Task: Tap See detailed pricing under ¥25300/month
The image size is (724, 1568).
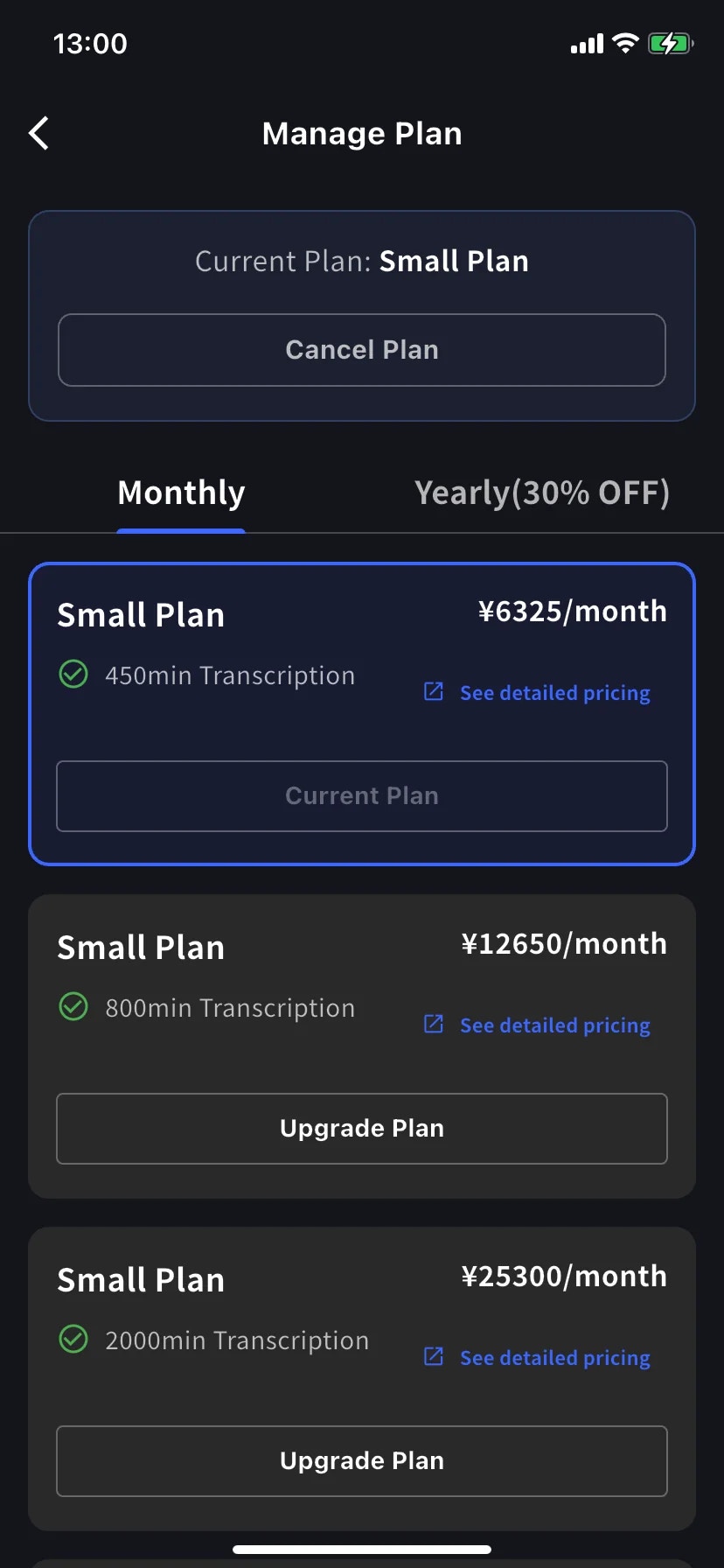Action: click(x=554, y=1357)
